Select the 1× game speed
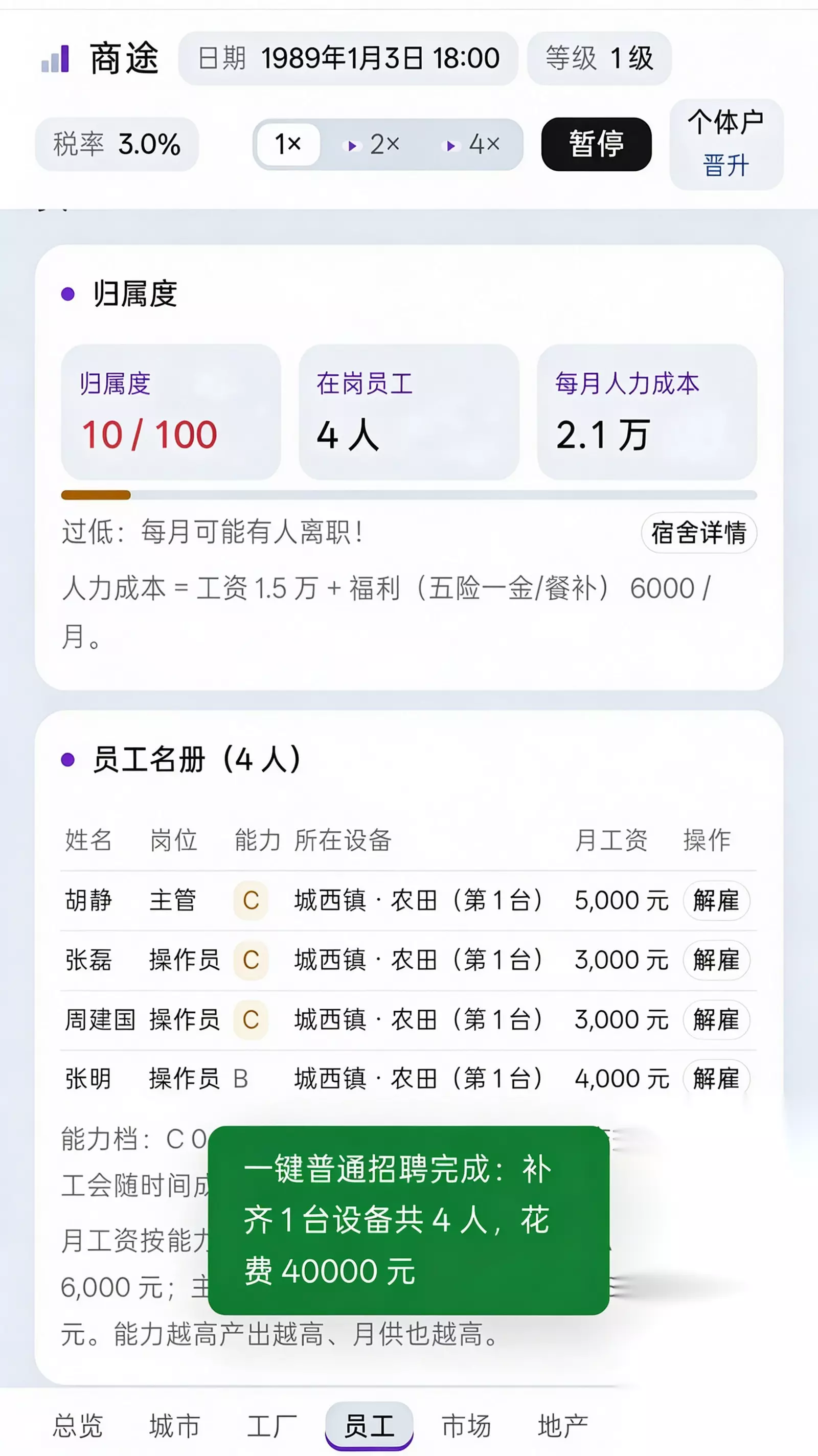The height and width of the screenshot is (1456, 818). [x=288, y=144]
